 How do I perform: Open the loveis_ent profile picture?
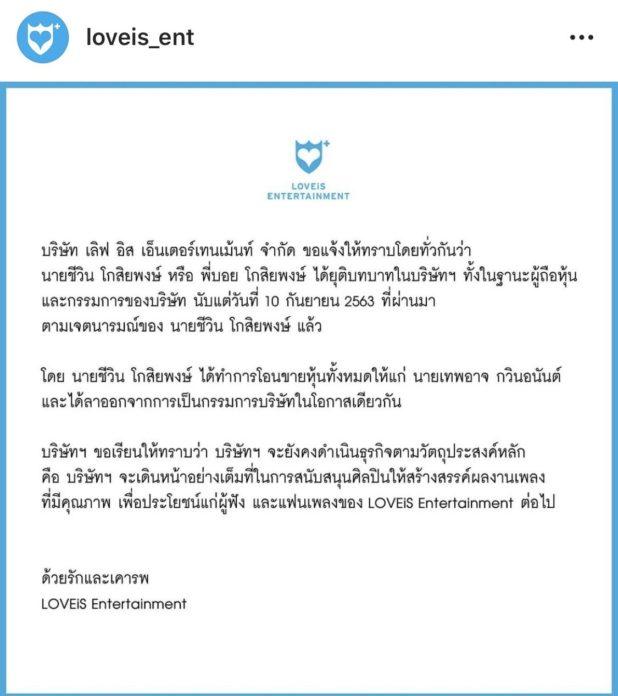[43, 38]
